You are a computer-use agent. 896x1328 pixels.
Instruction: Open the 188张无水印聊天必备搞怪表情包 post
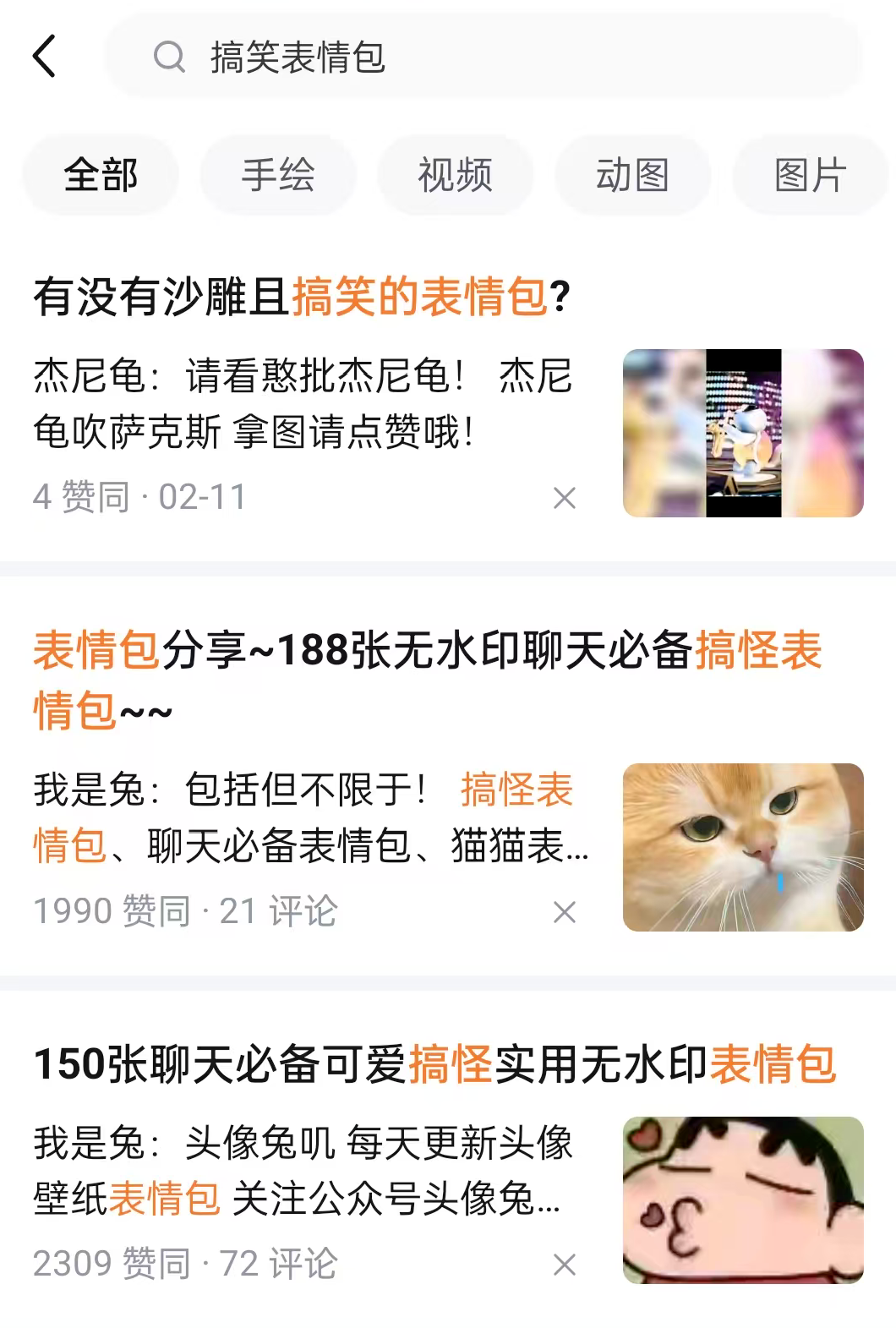[x=427, y=679]
